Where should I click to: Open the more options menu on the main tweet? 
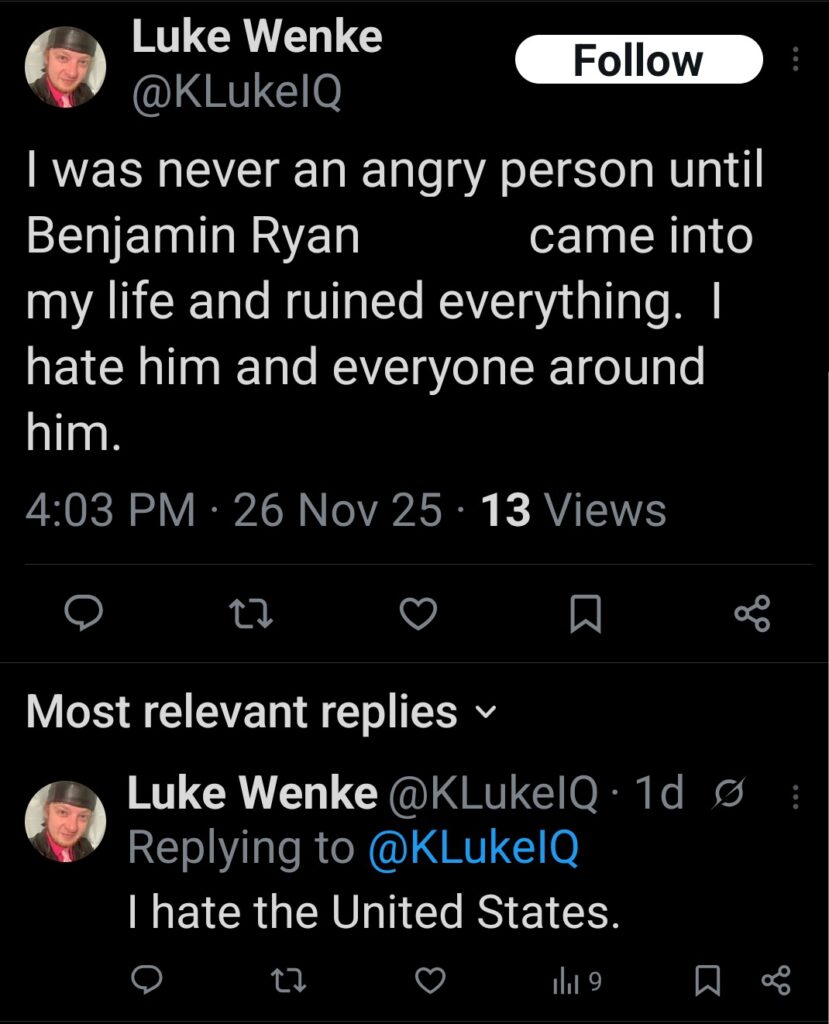coord(795,60)
